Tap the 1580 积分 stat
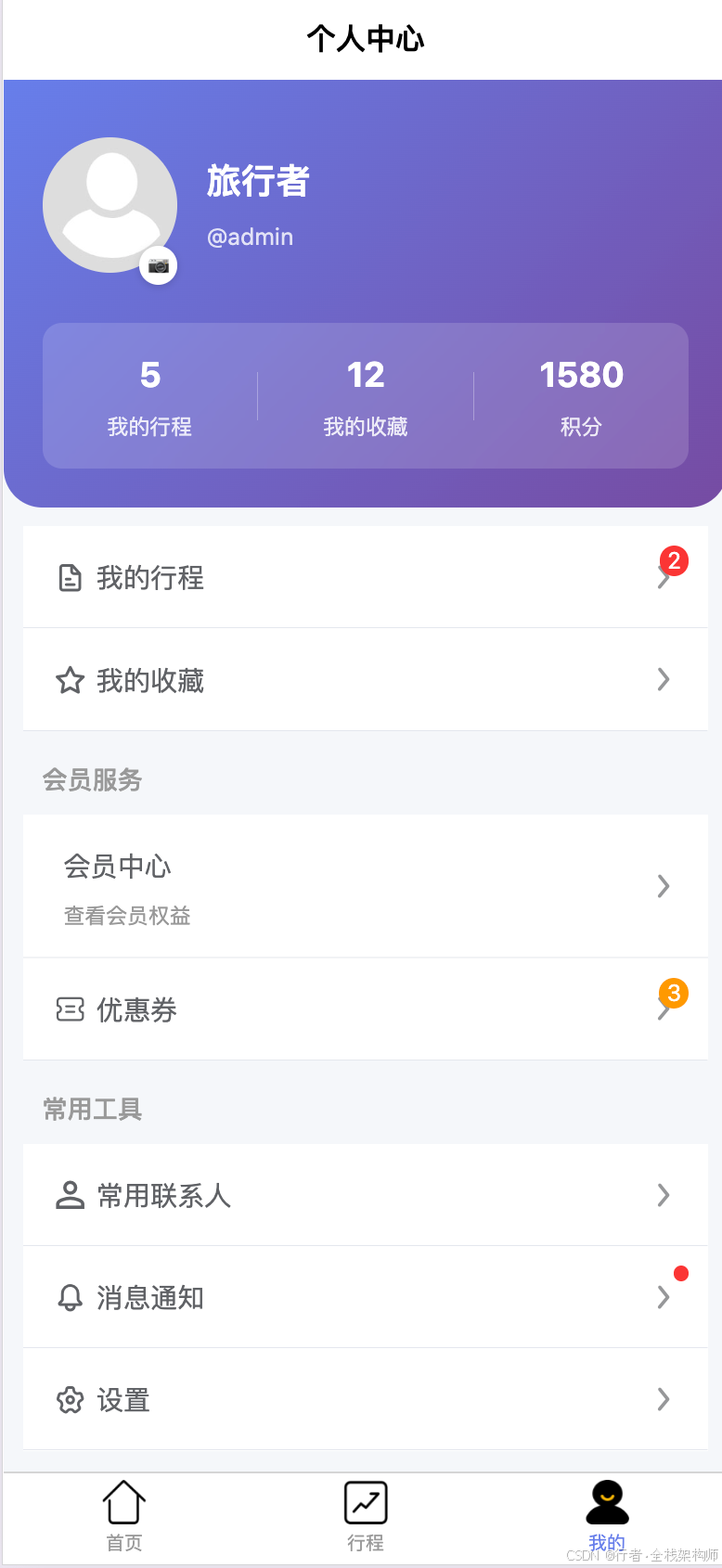The image size is (722, 1568). pos(581,396)
